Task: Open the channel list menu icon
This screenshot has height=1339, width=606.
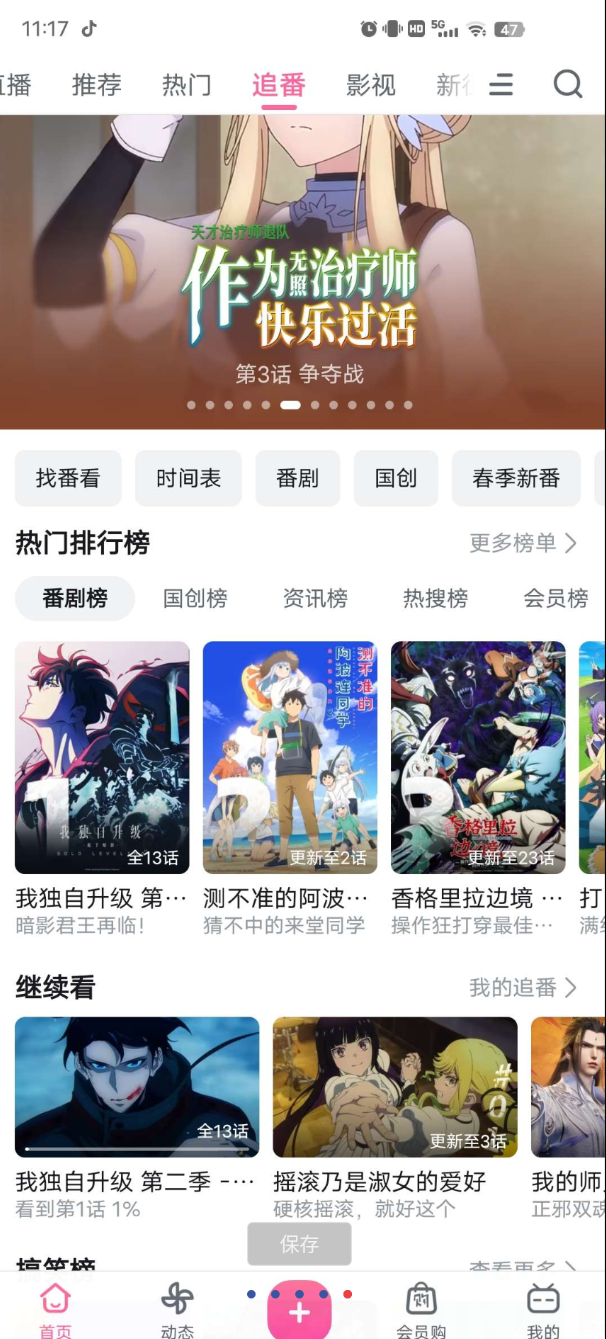Action: 501,85
